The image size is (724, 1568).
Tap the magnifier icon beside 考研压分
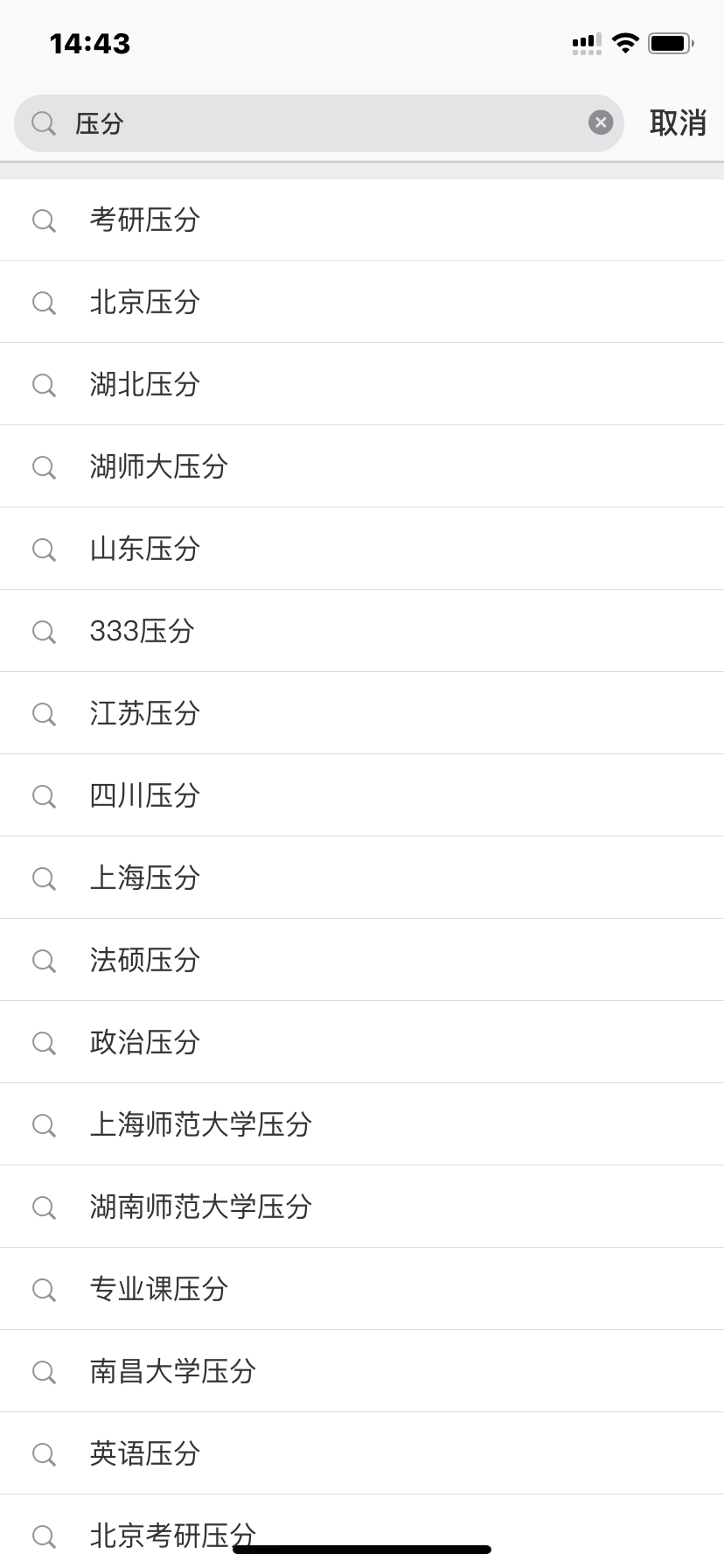click(x=44, y=220)
